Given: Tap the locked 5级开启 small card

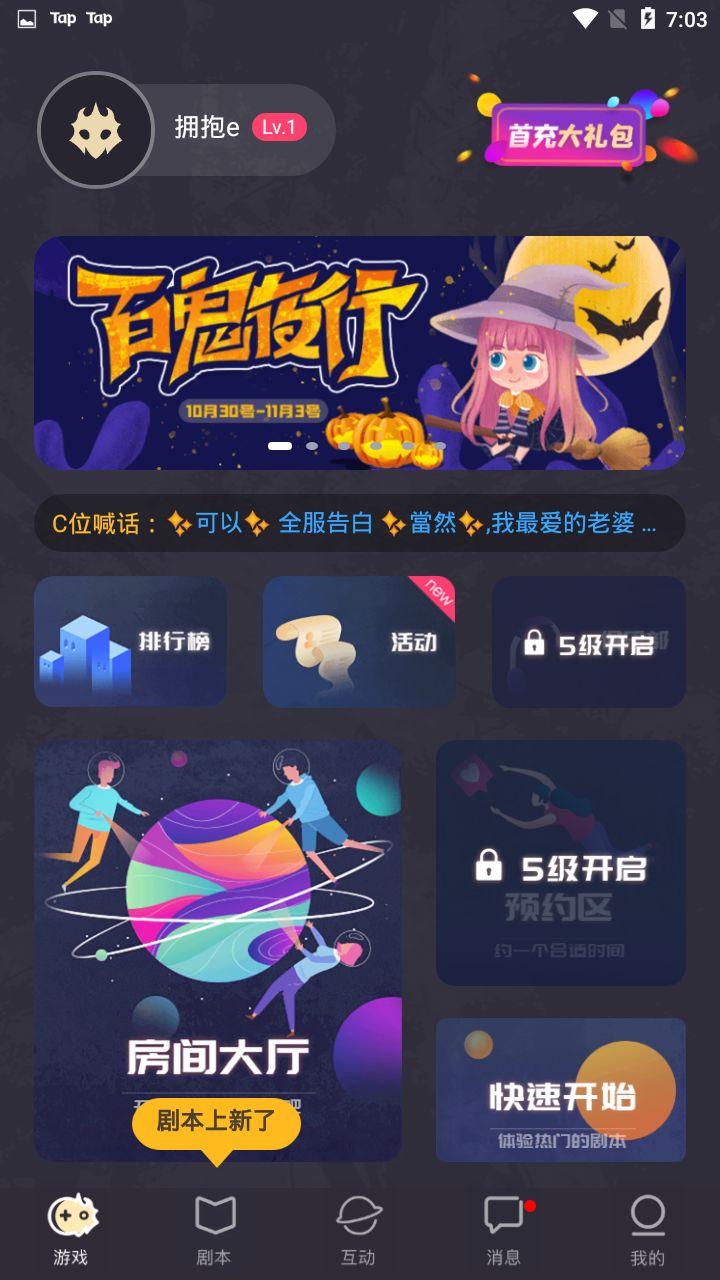Looking at the screenshot, I should click(x=589, y=642).
